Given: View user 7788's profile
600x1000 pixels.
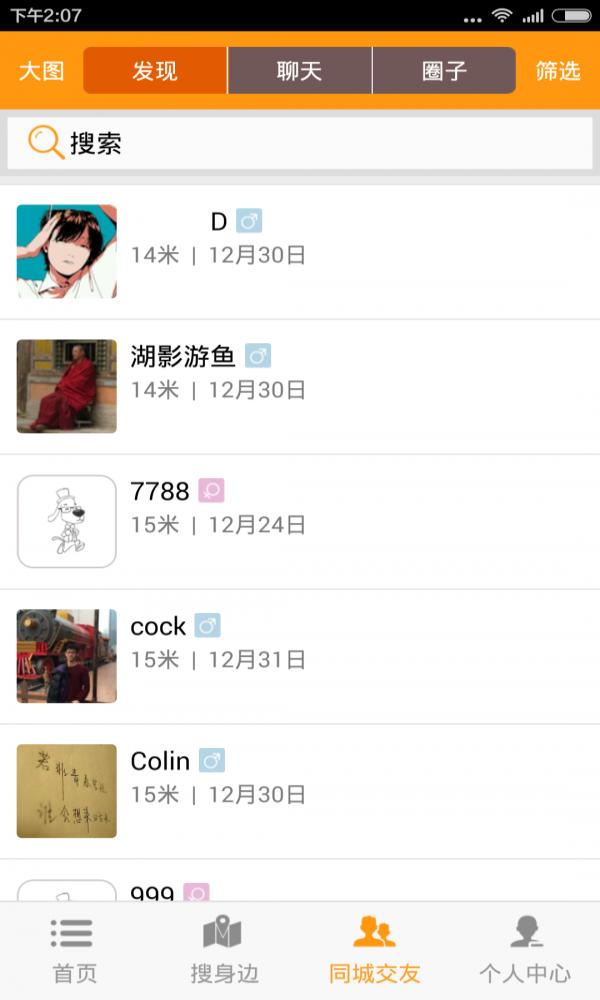Looking at the screenshot, I should click(300, 521).
